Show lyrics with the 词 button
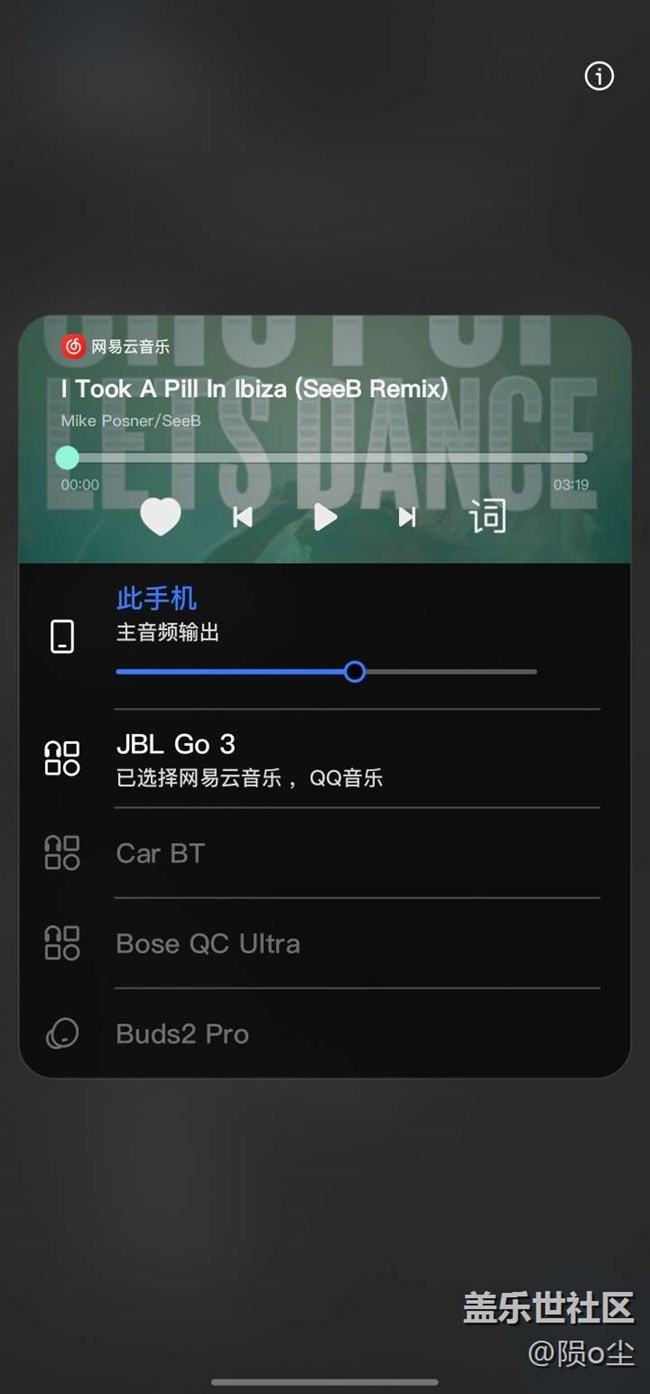This screenshot has width=650, height=1394. coord(488,517)
